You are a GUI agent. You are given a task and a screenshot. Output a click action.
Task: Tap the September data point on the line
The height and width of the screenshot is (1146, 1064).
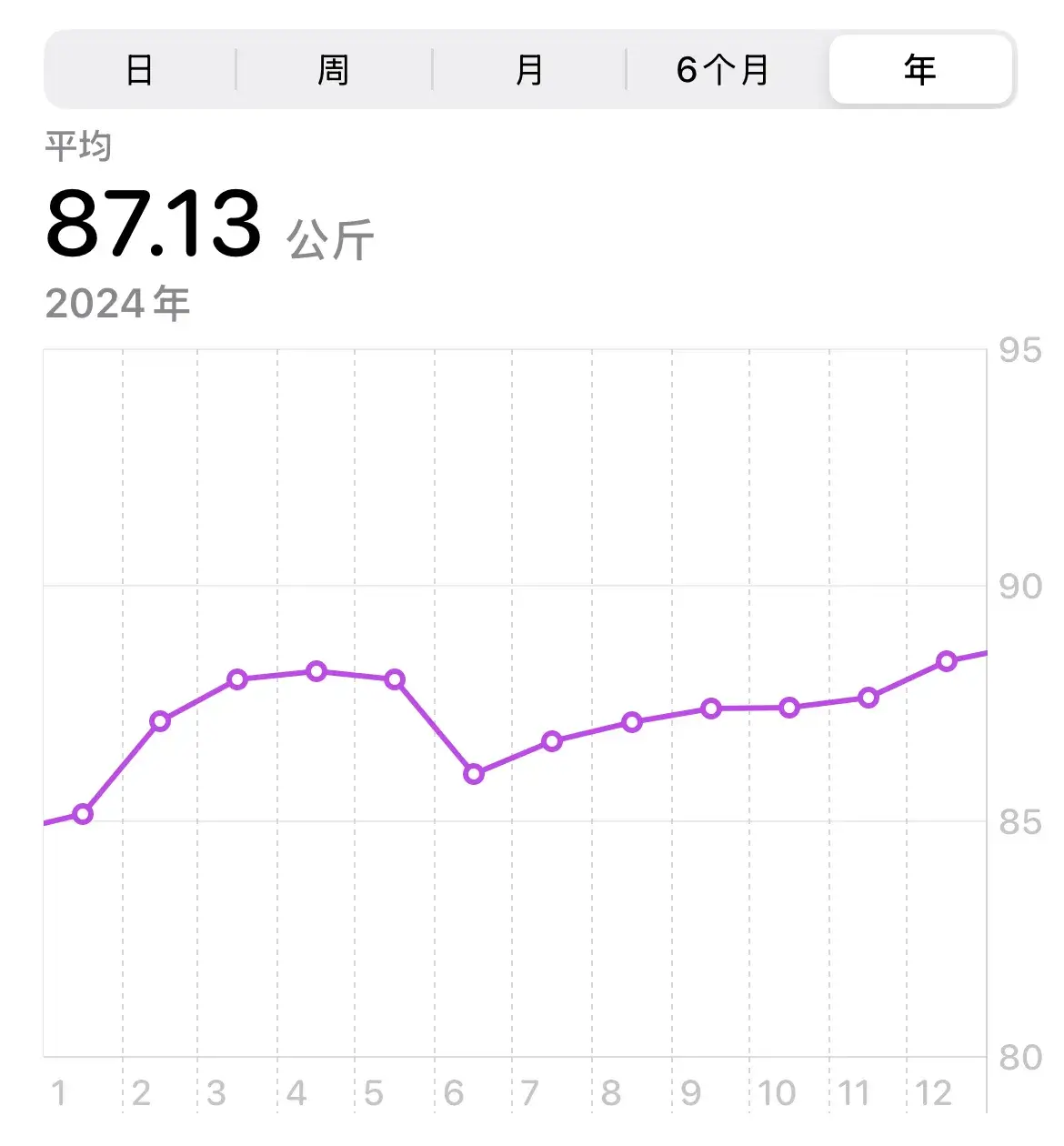tap(710, 709)
